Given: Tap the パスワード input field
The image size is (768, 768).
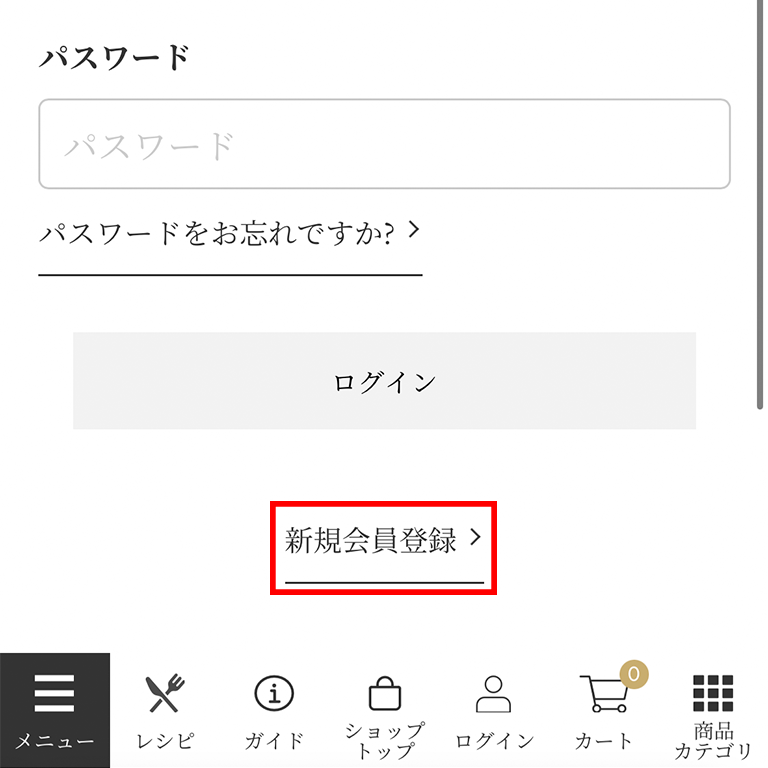Looking at the screenshot, I should [384, 144].
